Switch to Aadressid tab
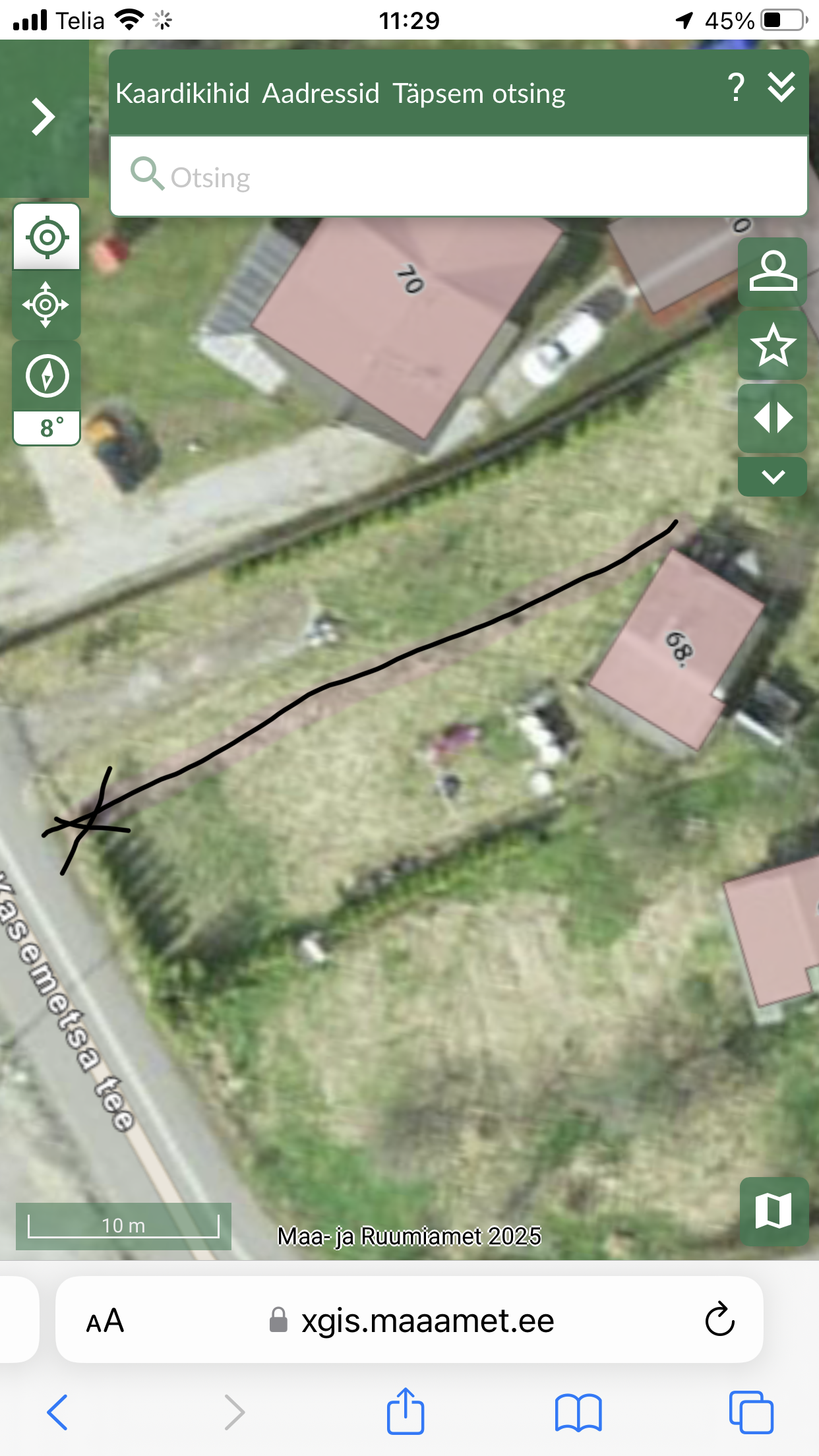819x1456 pixels. click(320, 94)
